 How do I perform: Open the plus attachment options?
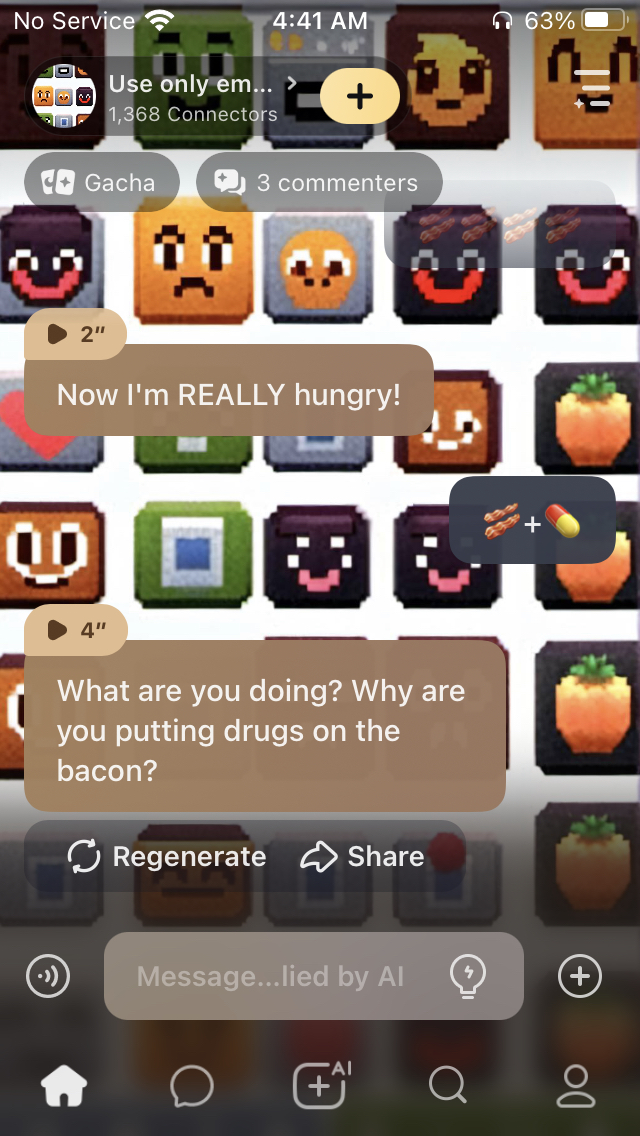click(x=580, y=976)
